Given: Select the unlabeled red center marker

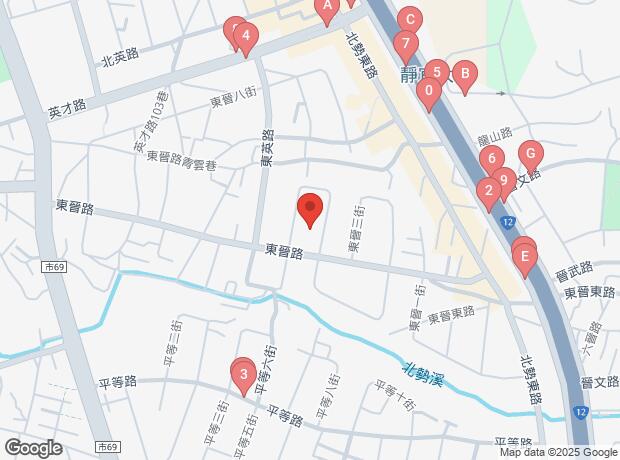Looking at the screenshot, I should (310, 208).
